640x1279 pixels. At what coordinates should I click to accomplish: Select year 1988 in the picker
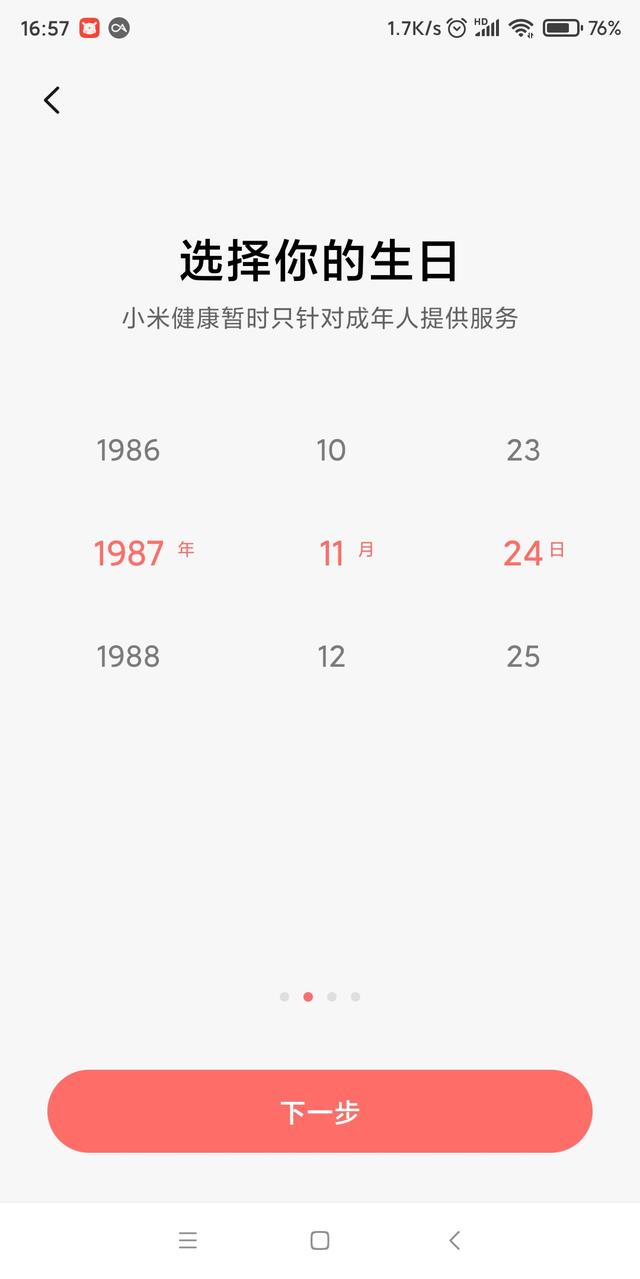point(128,657)
